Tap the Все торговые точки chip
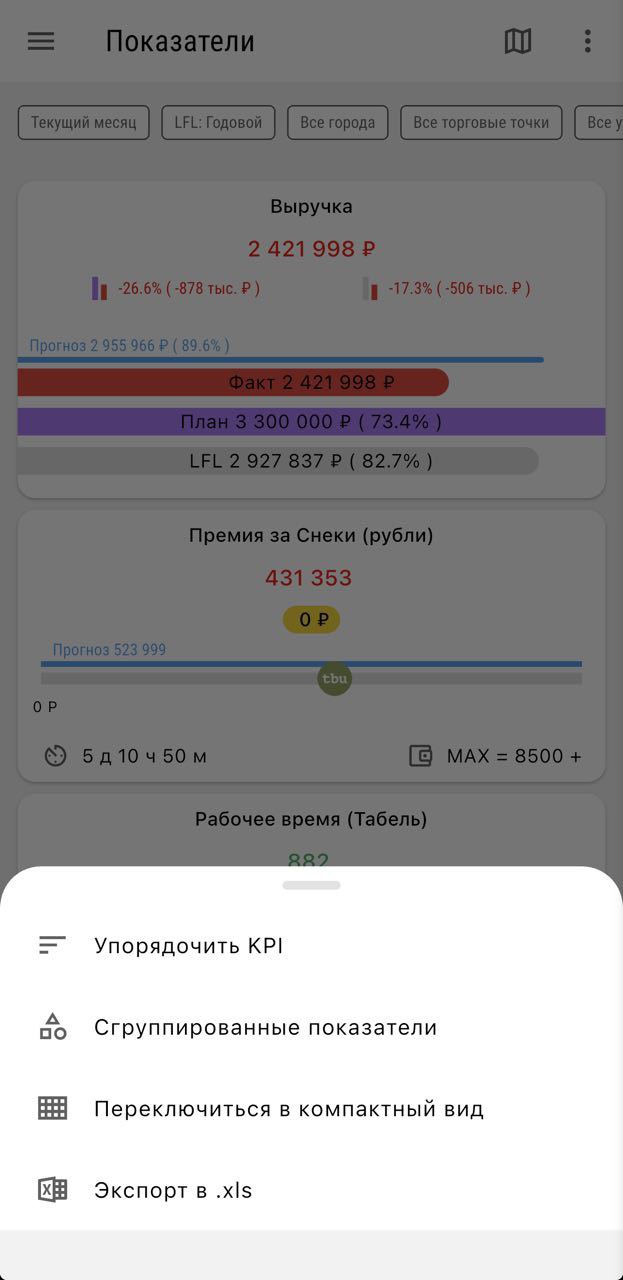The image size is (623, 1280). [481, 123]
